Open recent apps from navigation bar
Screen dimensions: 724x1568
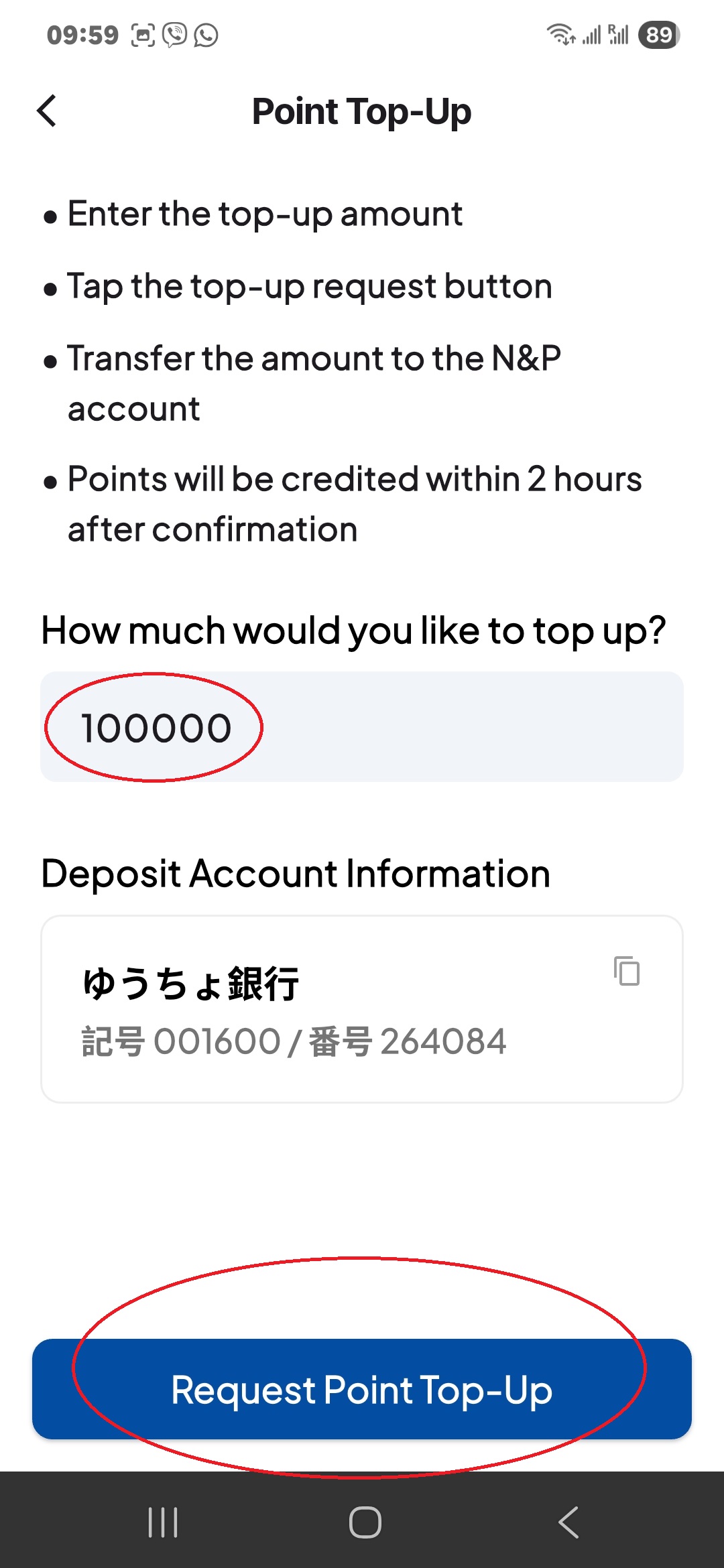coord(163,1522)
